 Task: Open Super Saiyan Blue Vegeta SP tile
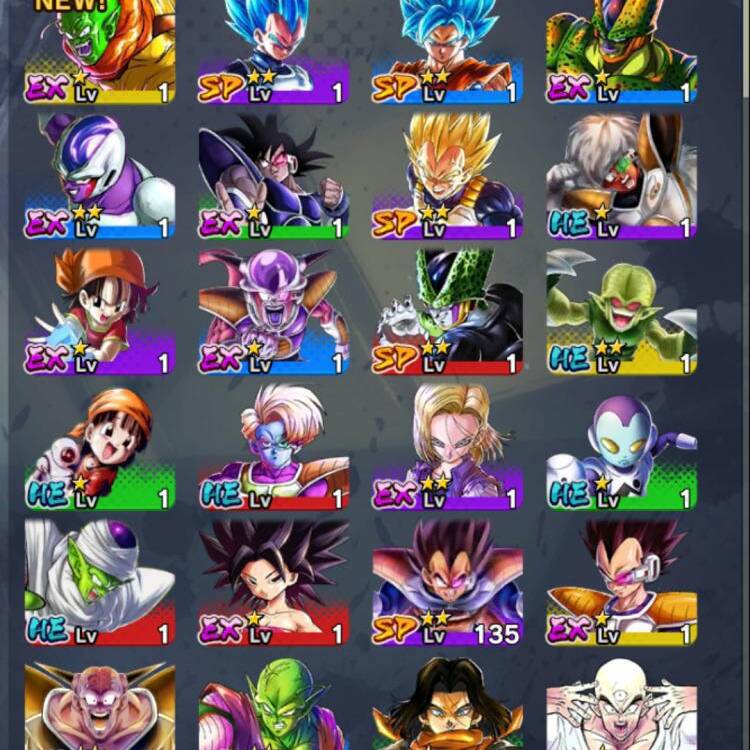(274, 50)
